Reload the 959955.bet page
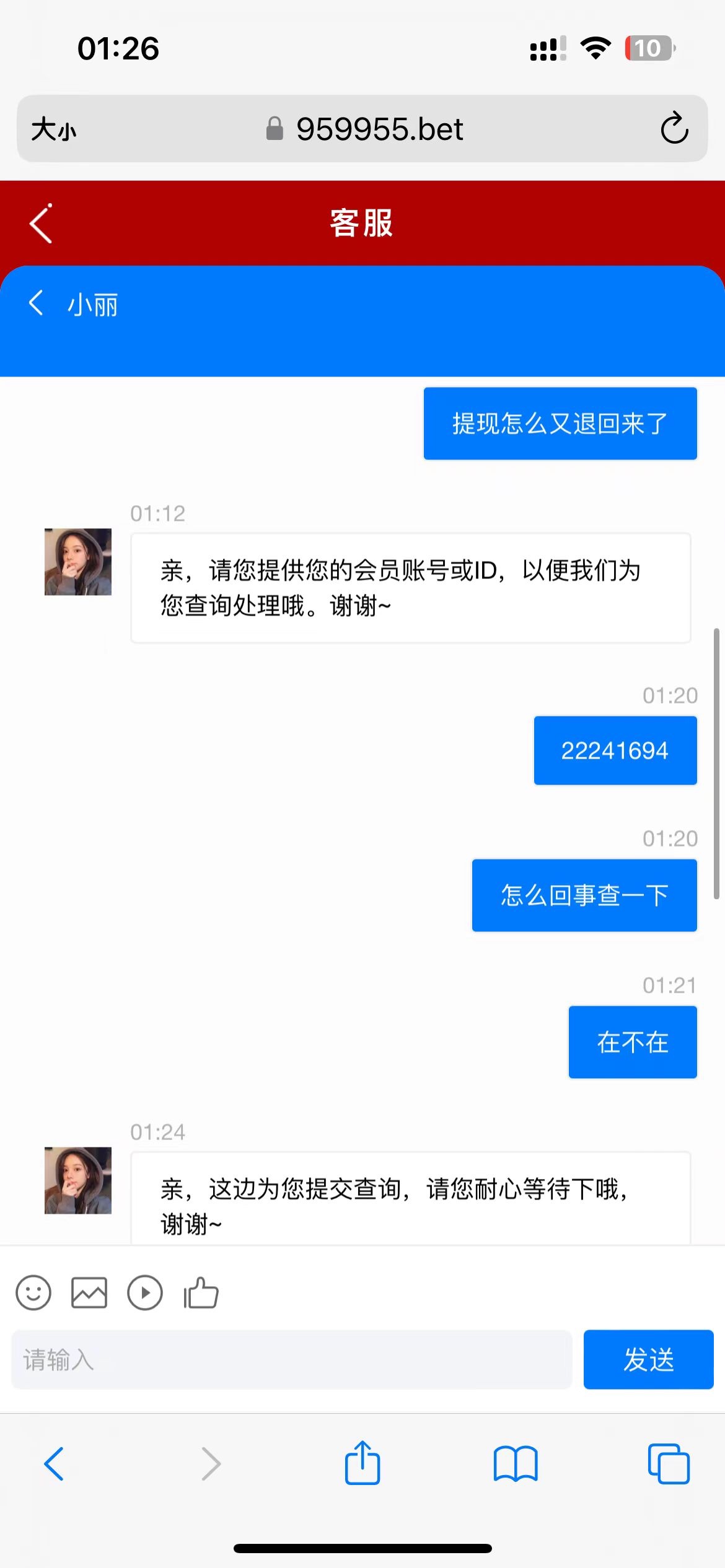Viewport: 725px width, 1568px height. tap(674, 129)
